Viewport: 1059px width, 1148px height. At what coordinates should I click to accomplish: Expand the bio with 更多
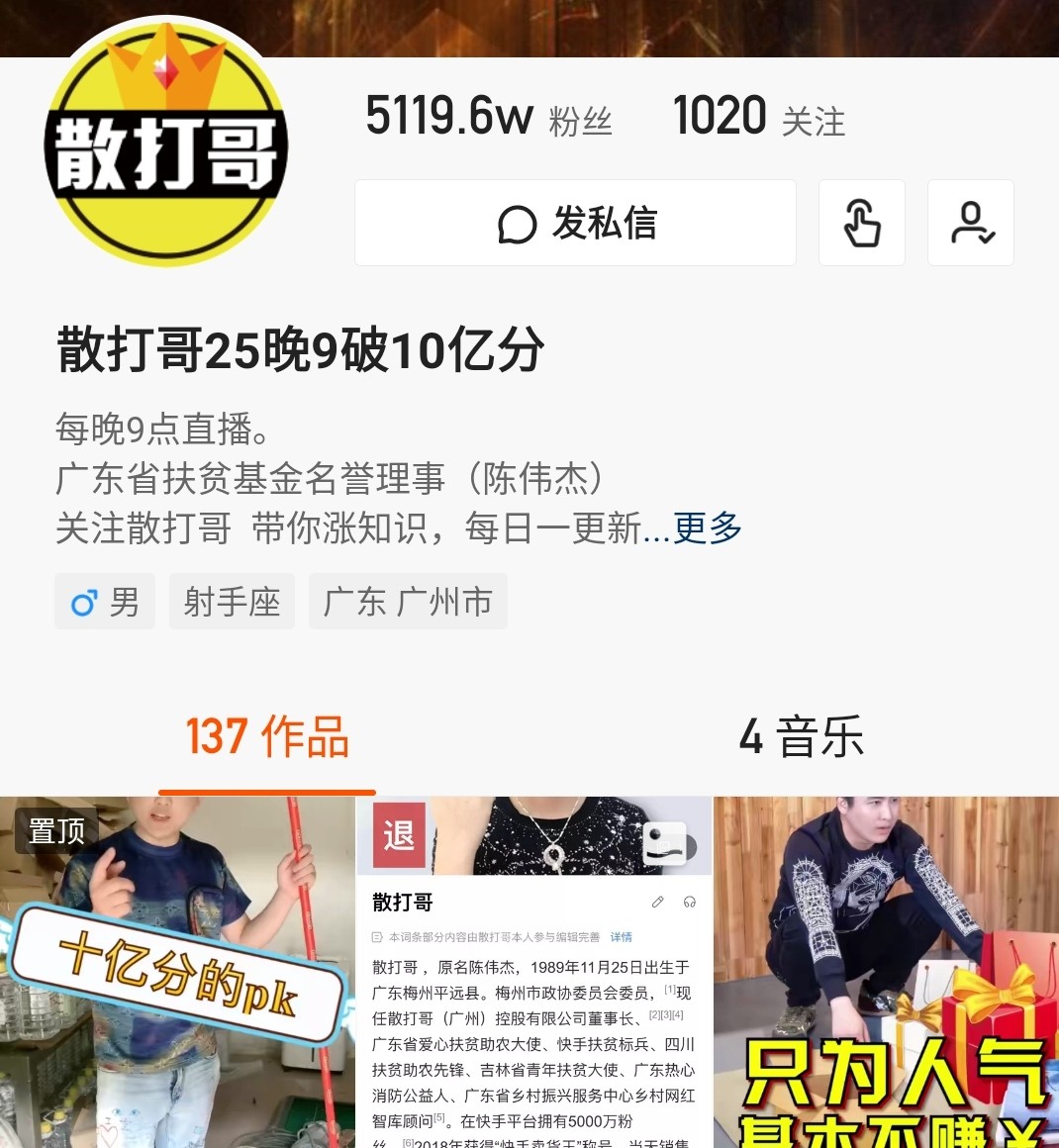point(708,527)
